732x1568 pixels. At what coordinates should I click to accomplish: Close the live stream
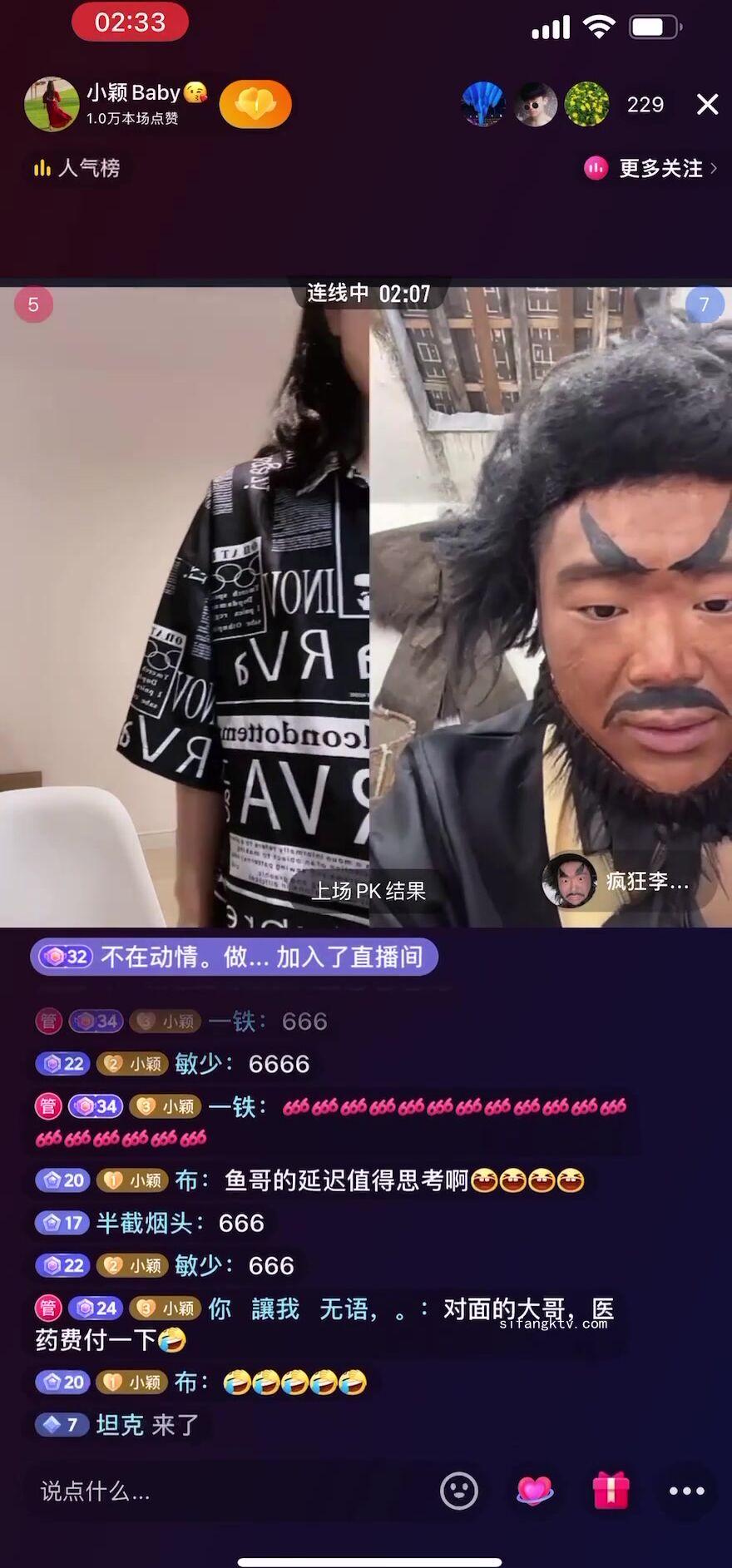tap(707, 104)
